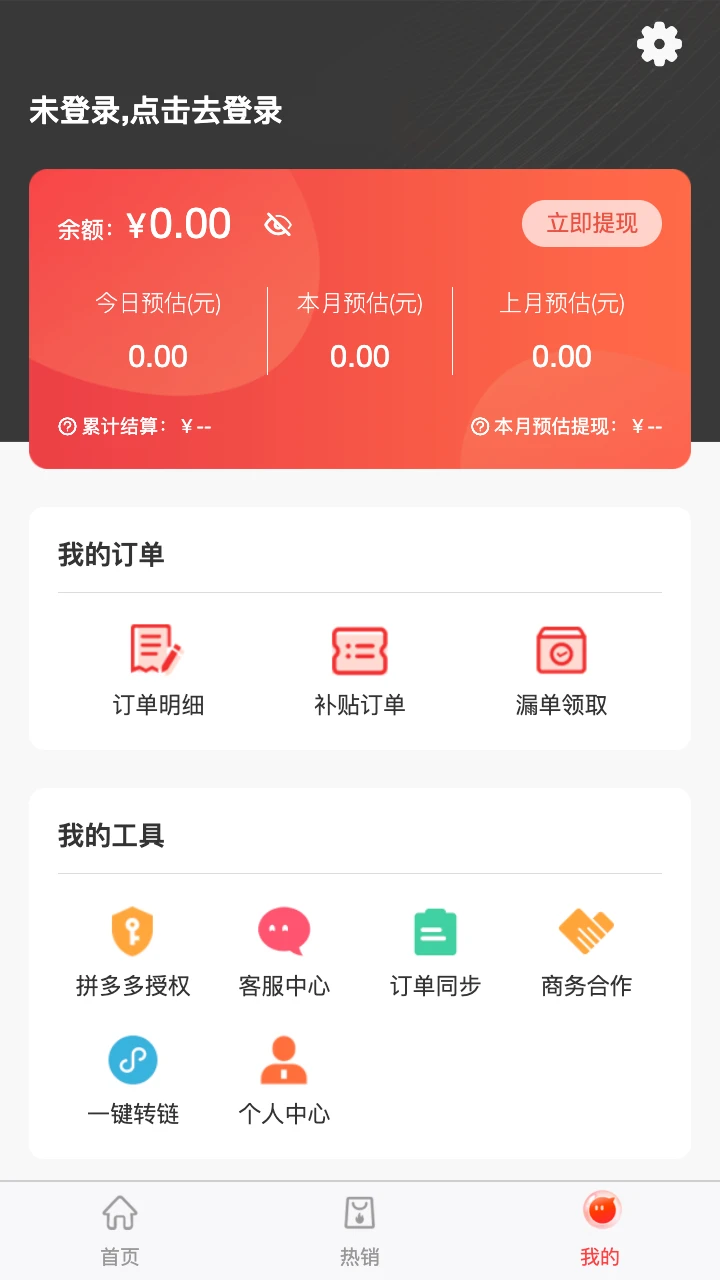Image resolution: width=720 pixels, height=1280 pixels.
Task: Tap the 本月预估 amount display
Action: 360,356
